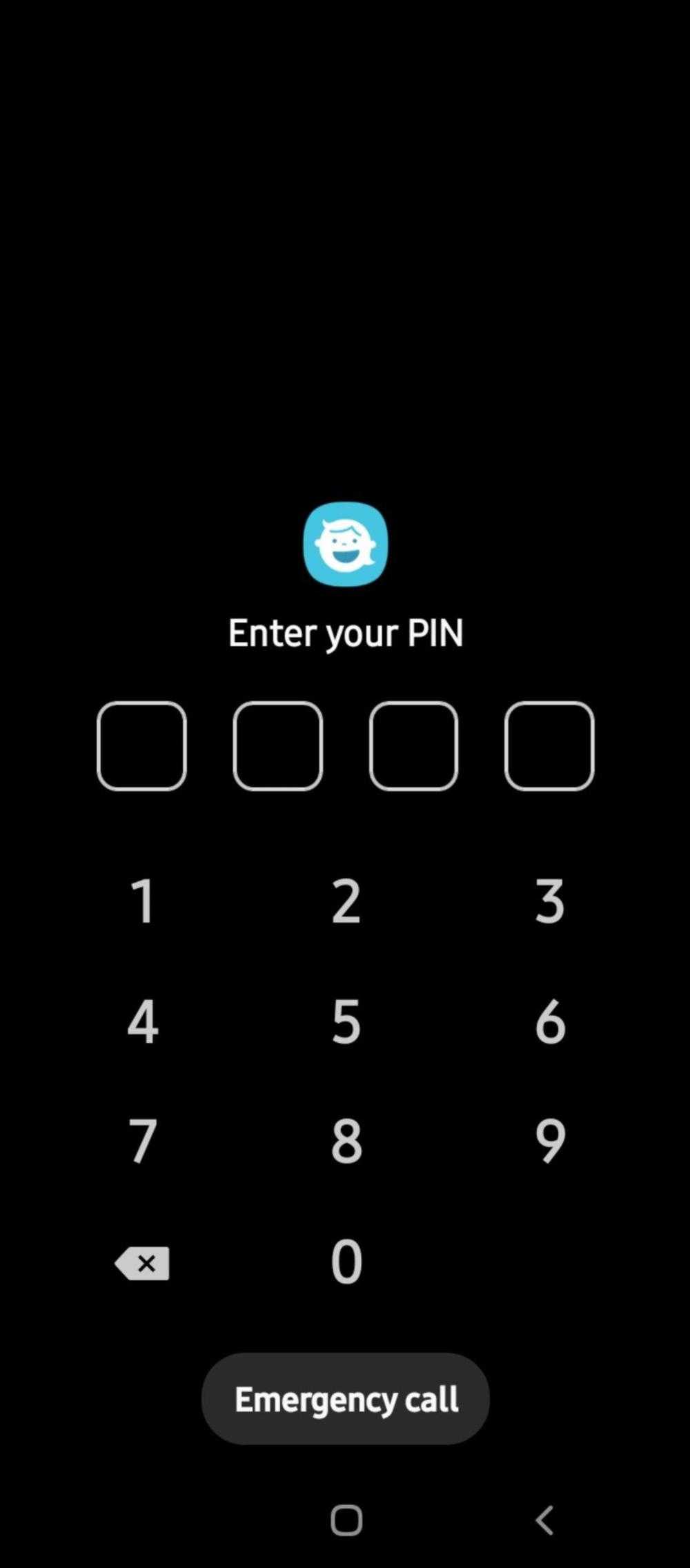Make an Emergency call

pos(346,1399)
